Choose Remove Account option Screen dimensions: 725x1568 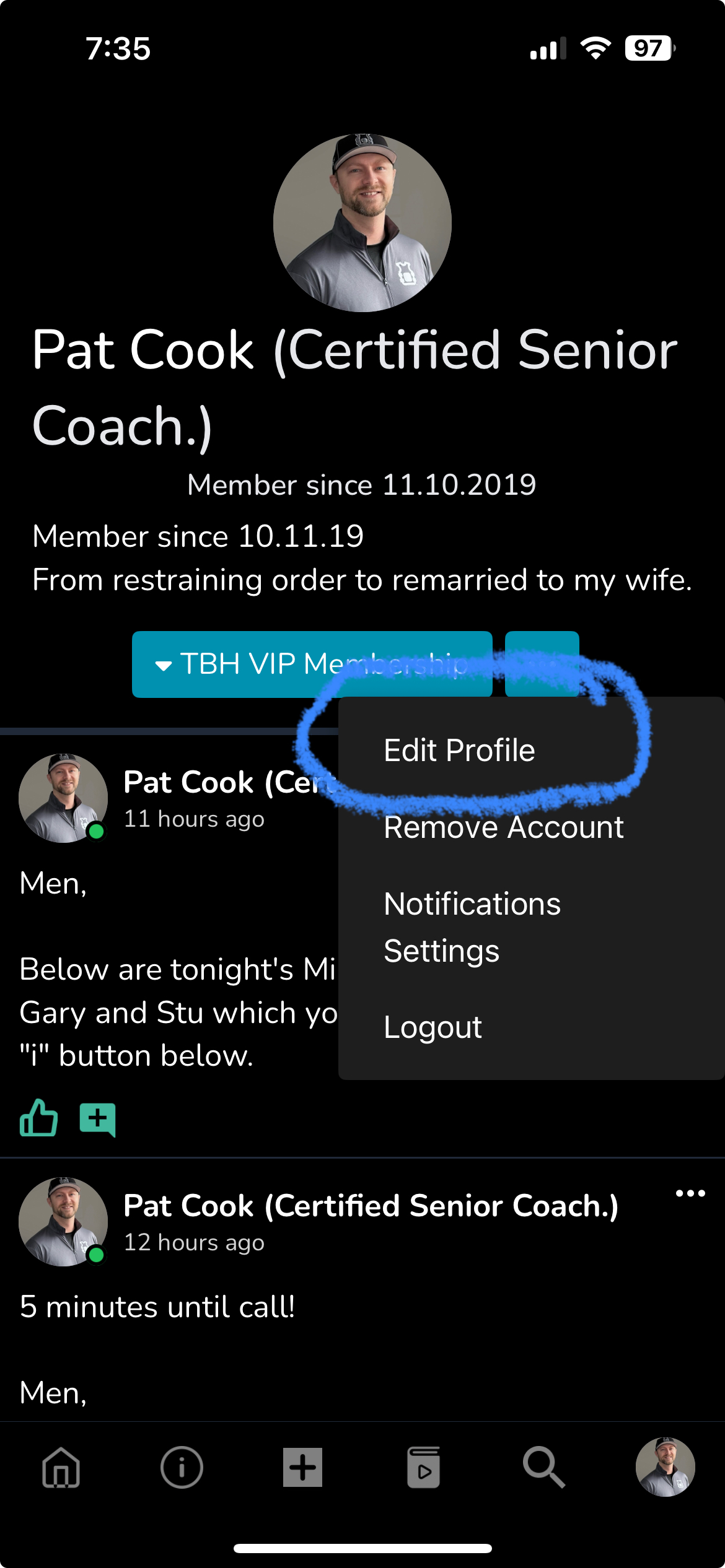[x=503, y=827]
